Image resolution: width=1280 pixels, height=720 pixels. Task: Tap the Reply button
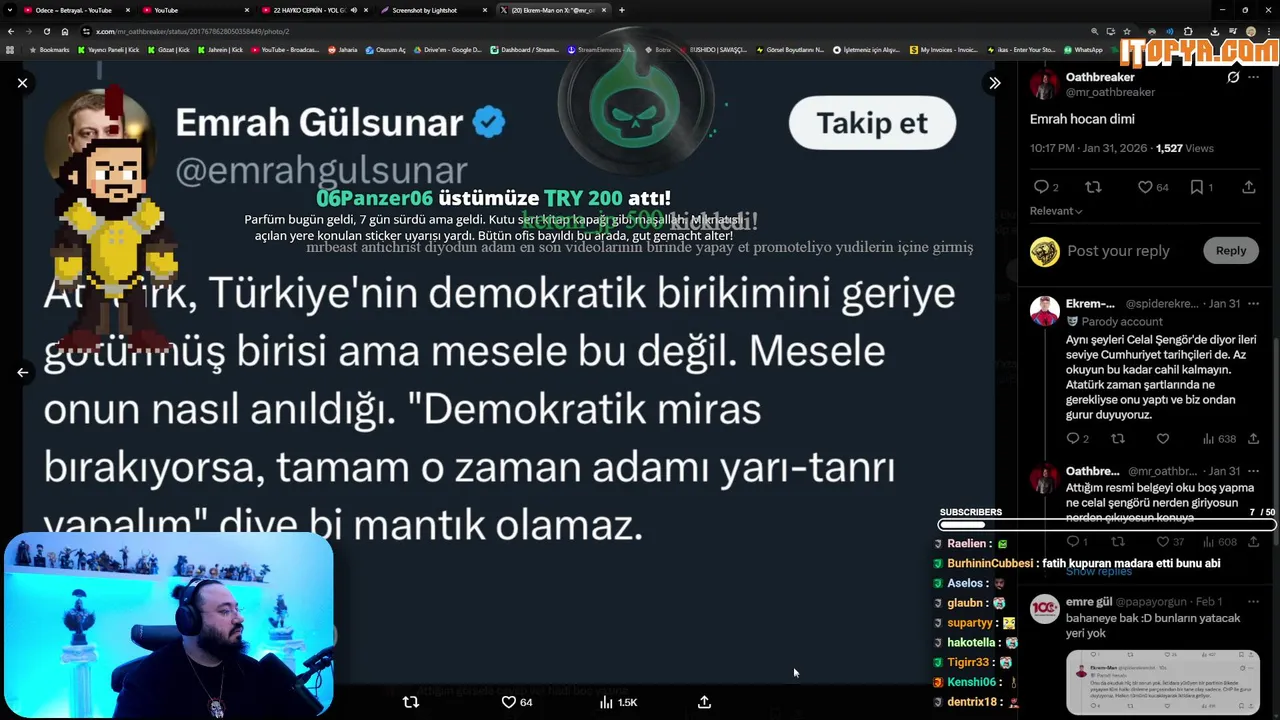pyautogui.click(x=1230, y=251)
